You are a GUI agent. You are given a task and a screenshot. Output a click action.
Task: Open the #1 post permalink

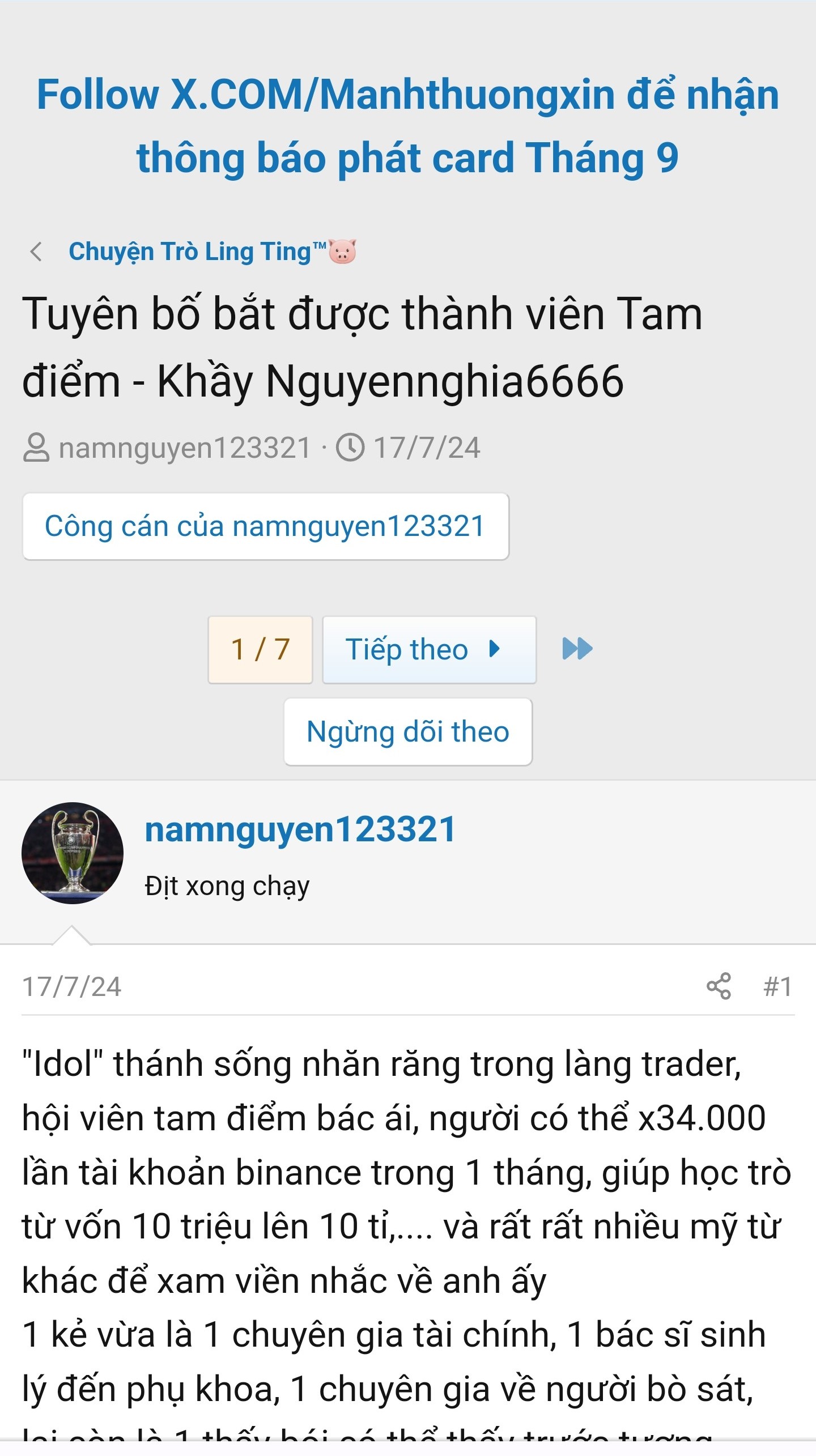click(x=777, y=986)
